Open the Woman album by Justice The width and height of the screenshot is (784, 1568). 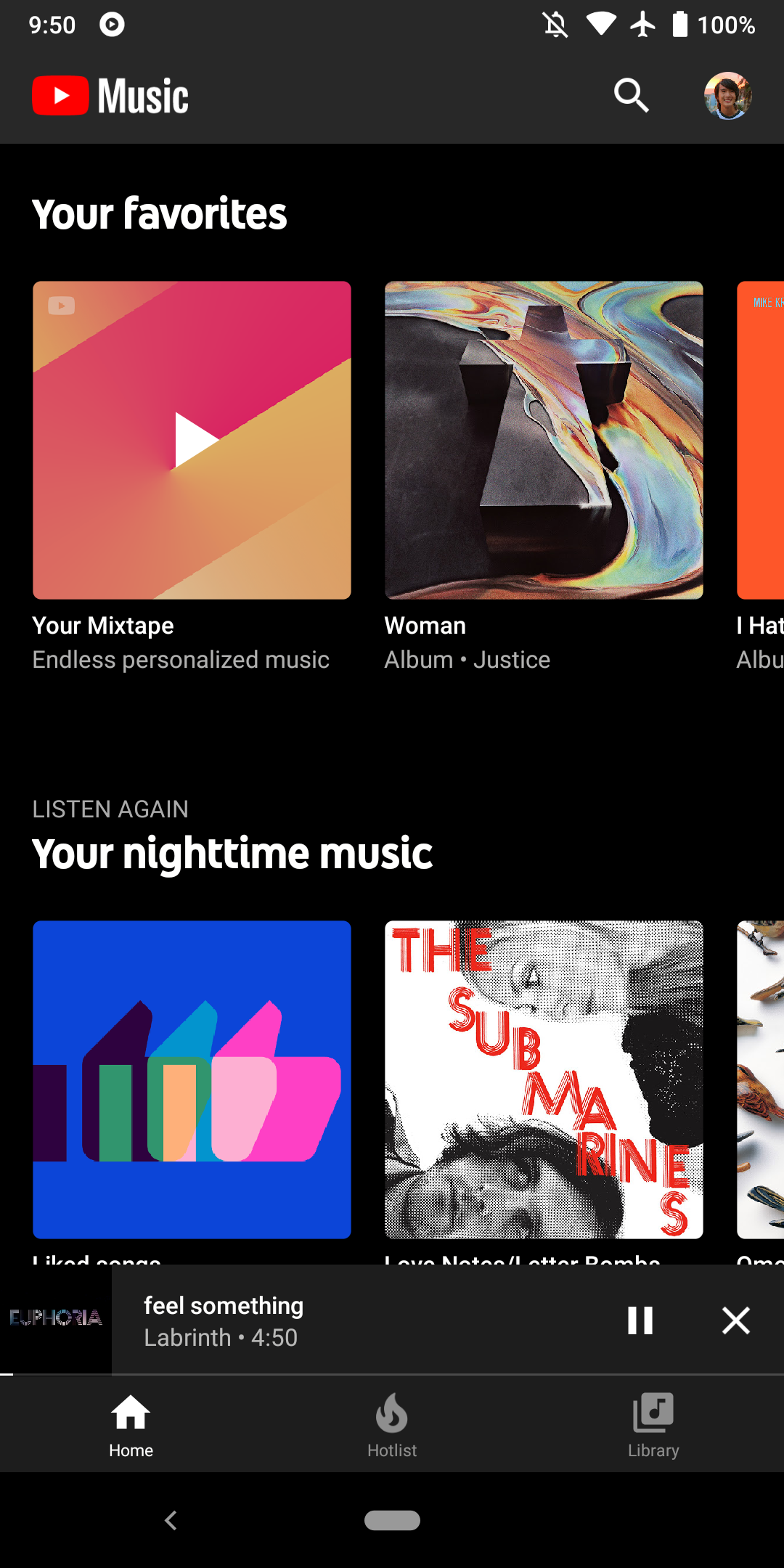pyautogui.click(x=544, y=439)
